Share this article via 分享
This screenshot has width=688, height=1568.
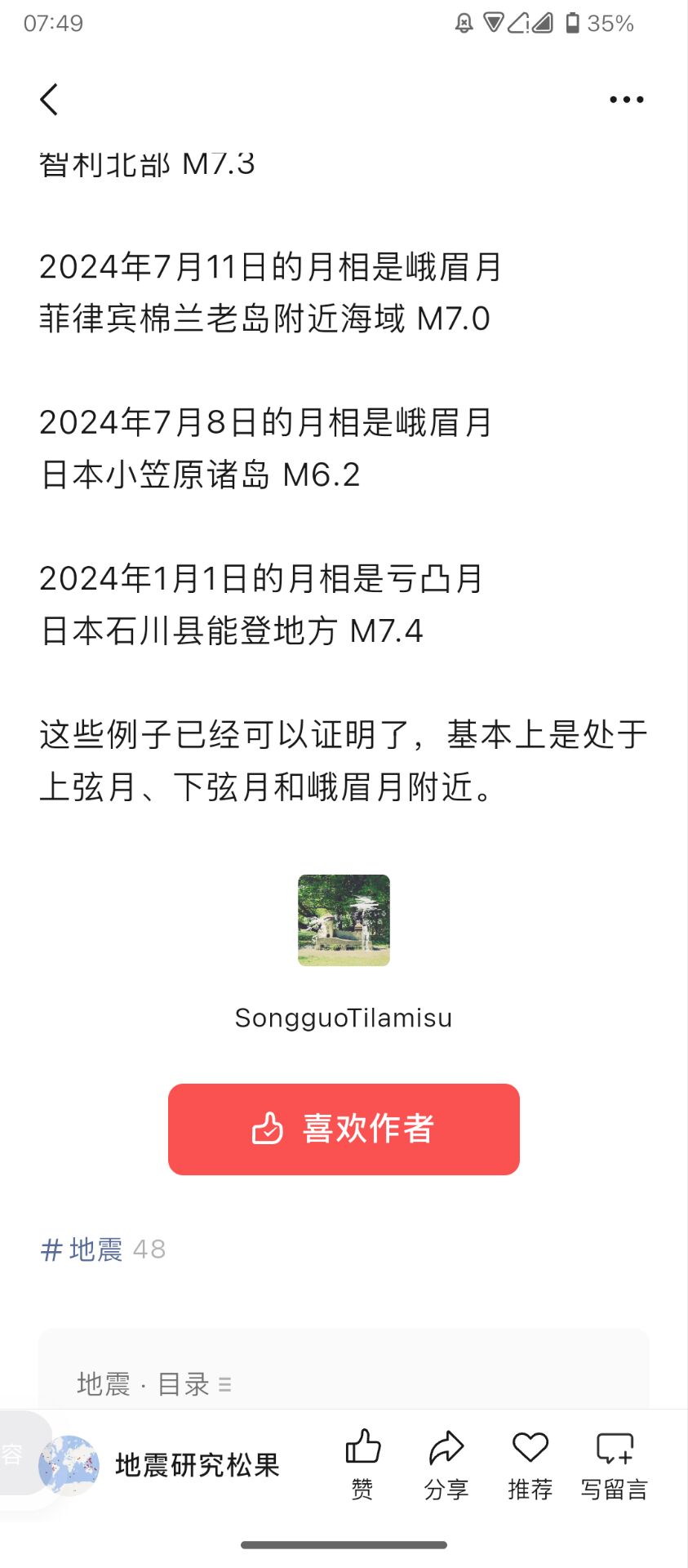coord(446,1463)
